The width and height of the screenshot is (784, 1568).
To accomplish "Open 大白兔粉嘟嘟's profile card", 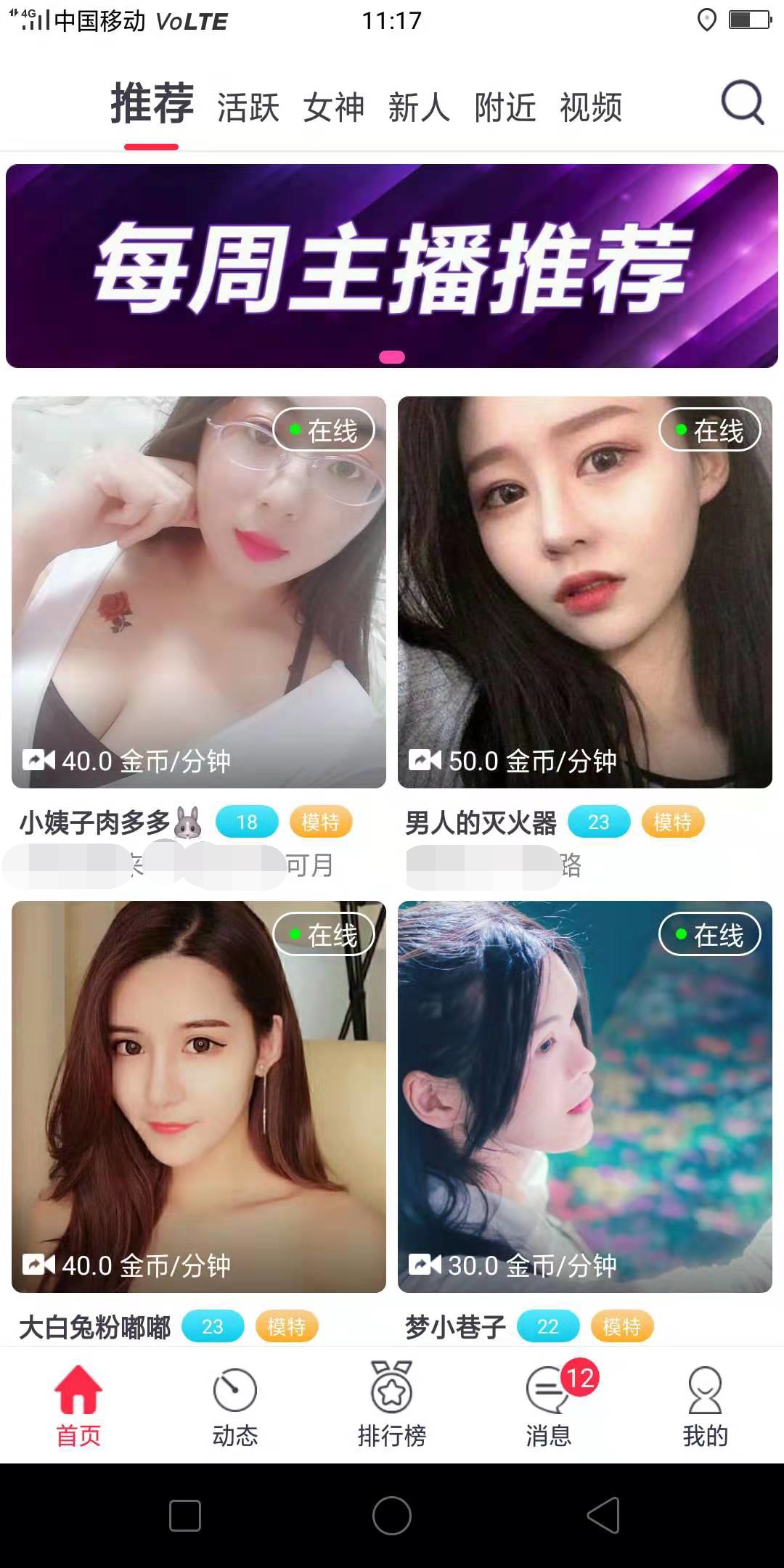I will [199, 1096].
